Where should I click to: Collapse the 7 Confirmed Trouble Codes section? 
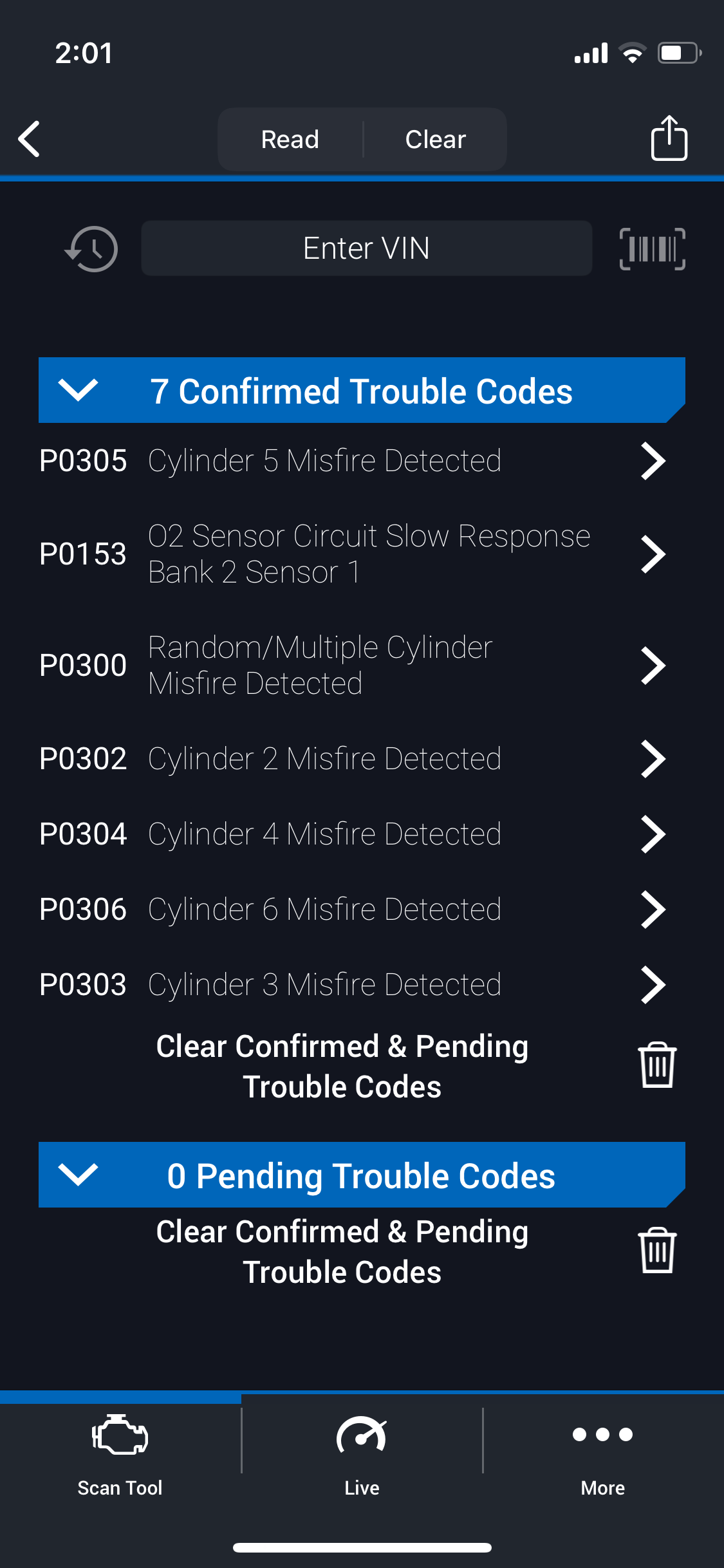[362, 391]
